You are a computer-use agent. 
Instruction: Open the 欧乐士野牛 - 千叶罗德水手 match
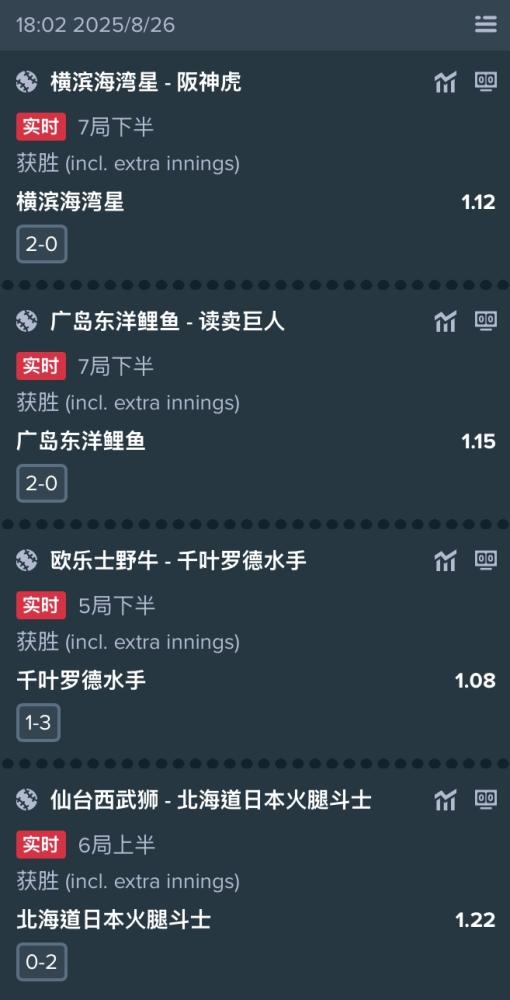pos(178,561)
